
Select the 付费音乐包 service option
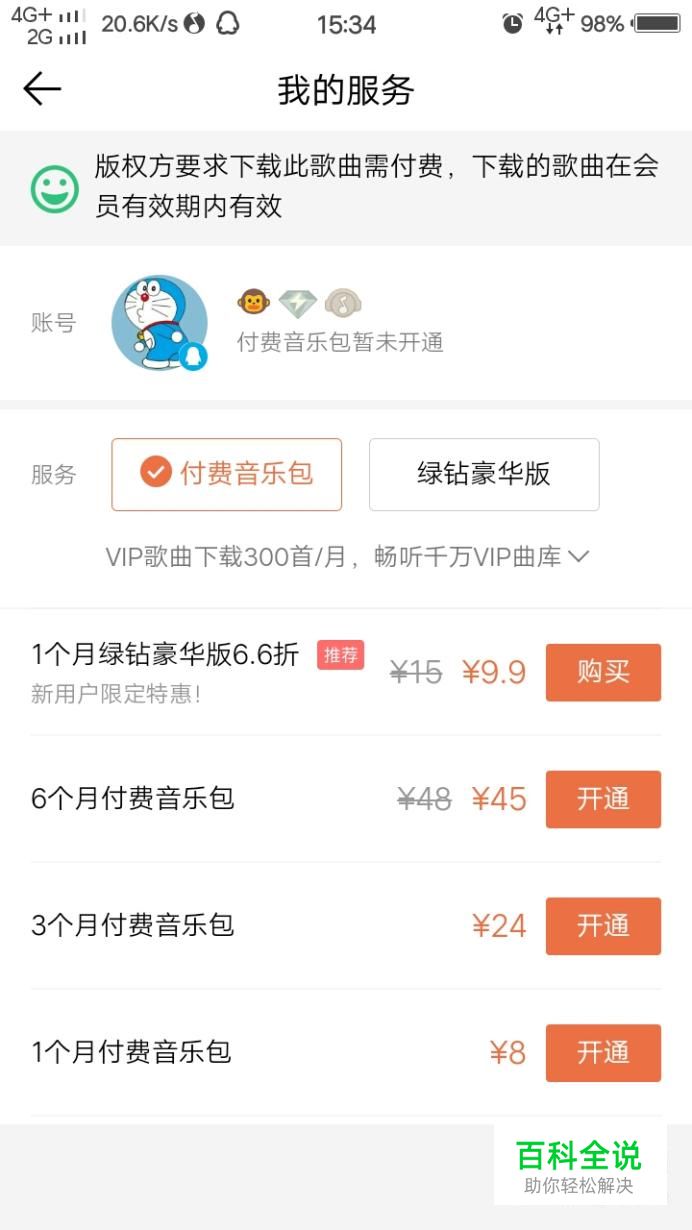pos(227,474)
